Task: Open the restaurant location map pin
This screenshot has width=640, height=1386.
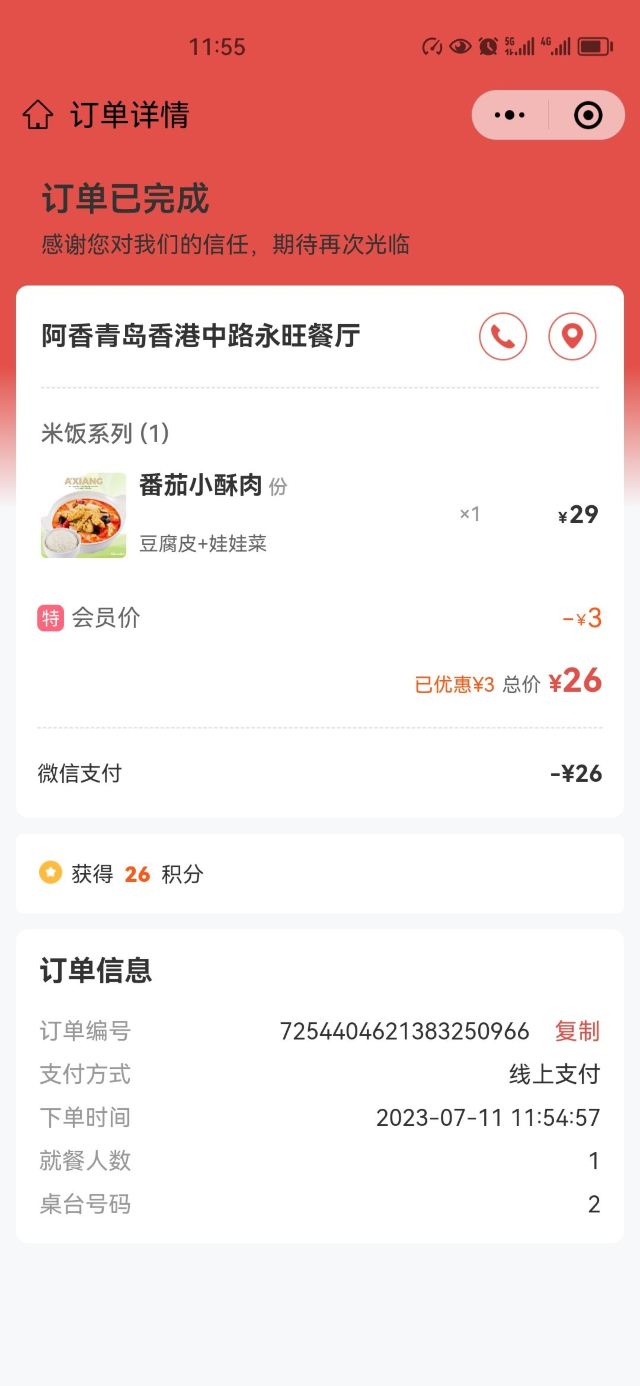Action: [572, 336]
